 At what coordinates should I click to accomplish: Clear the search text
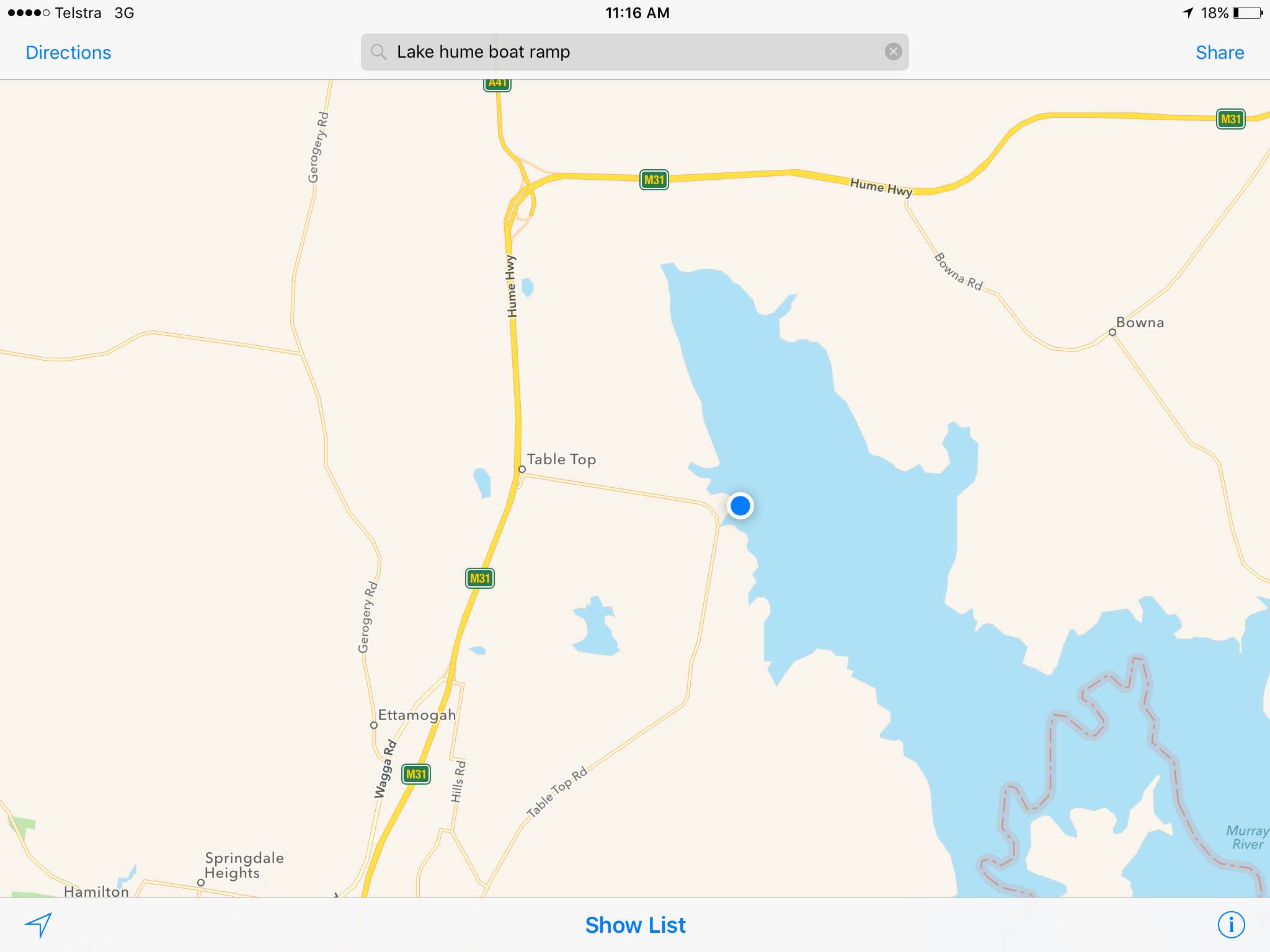click(893, 51)
